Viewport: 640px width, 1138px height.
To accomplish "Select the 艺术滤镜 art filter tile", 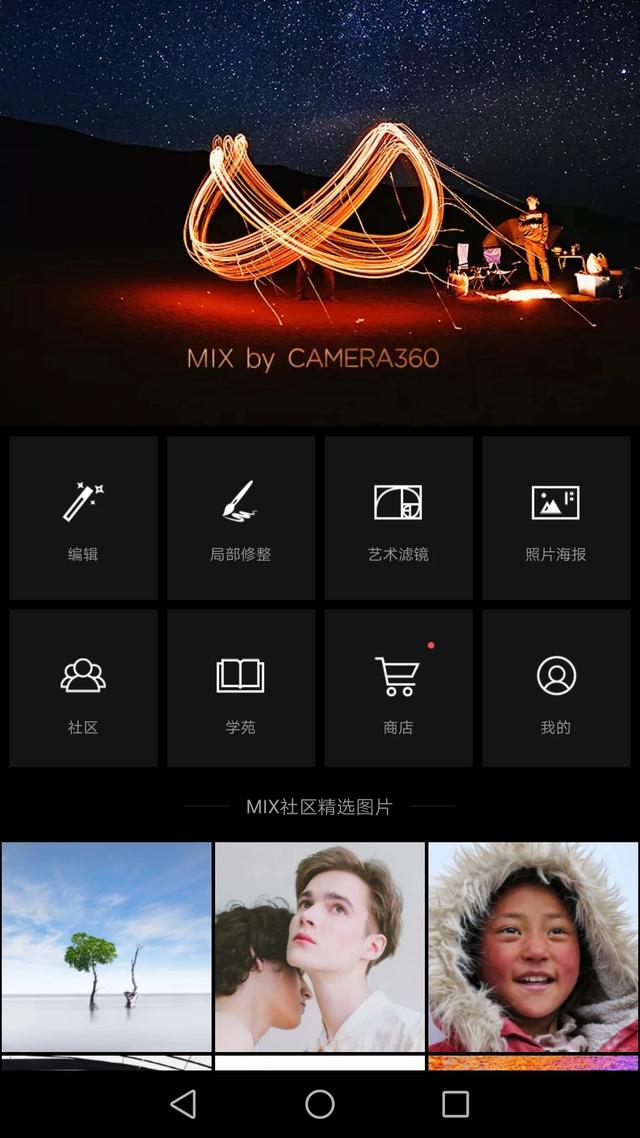I will point(398,518).
